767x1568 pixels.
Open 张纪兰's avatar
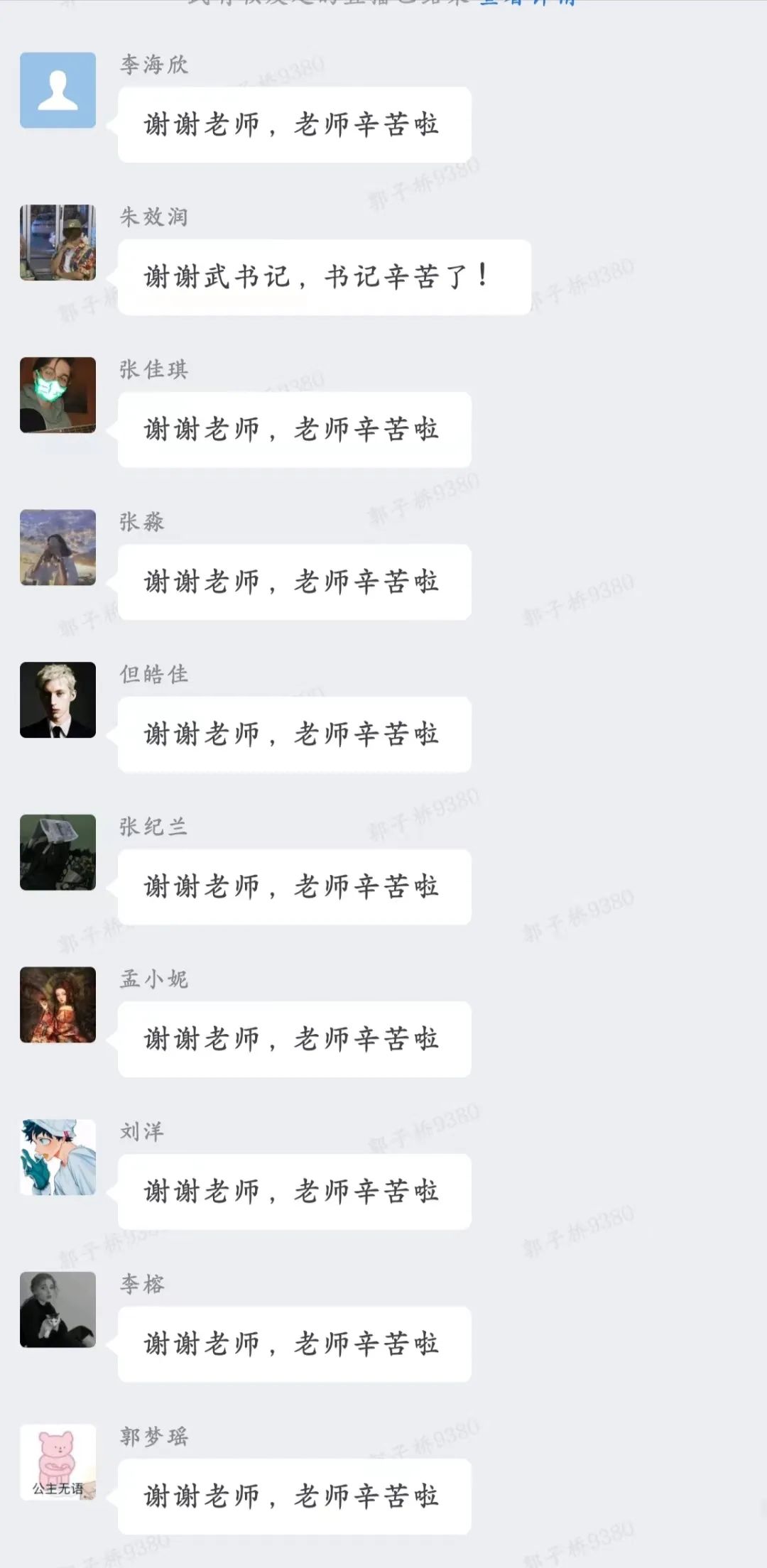click(58, 852)
